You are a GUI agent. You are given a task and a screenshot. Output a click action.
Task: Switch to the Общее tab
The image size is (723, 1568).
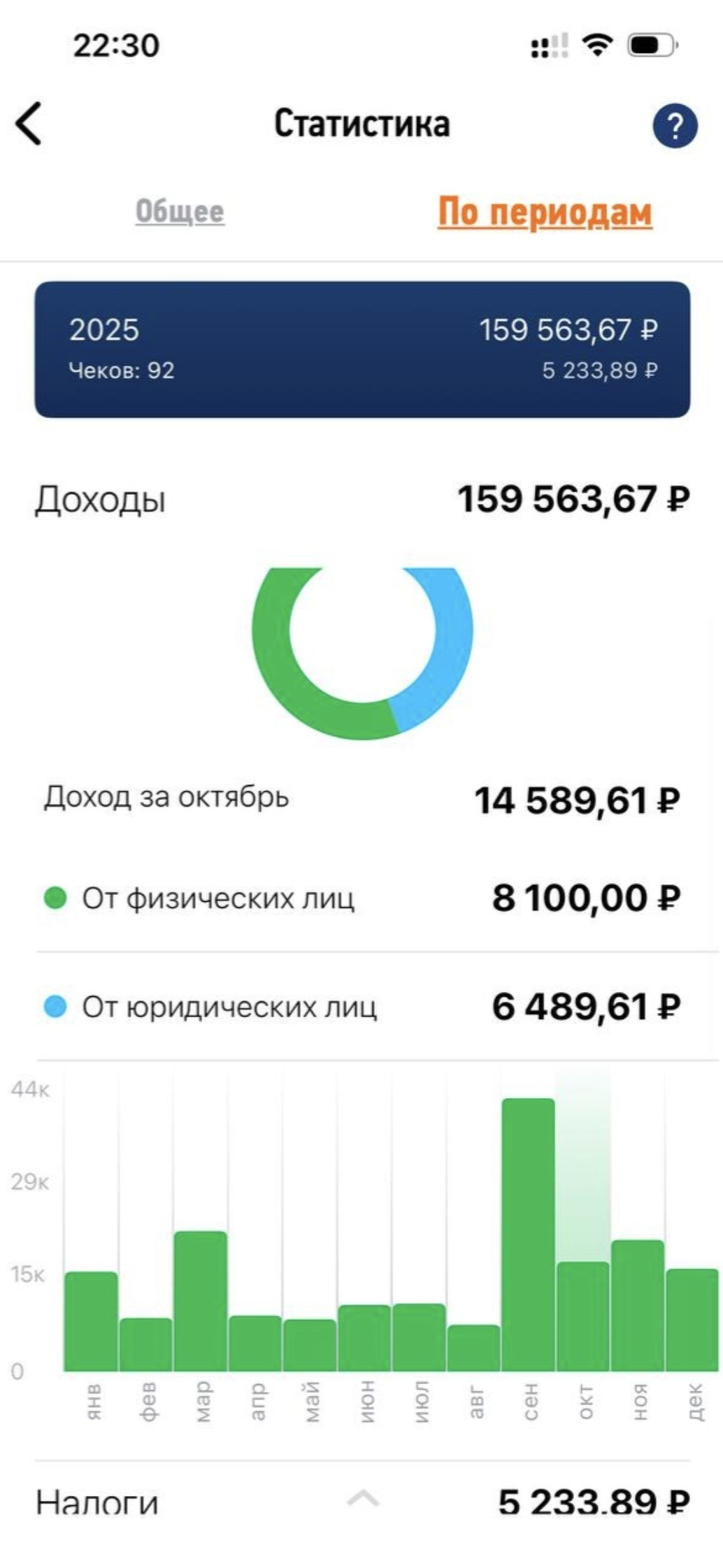[180, 212]
